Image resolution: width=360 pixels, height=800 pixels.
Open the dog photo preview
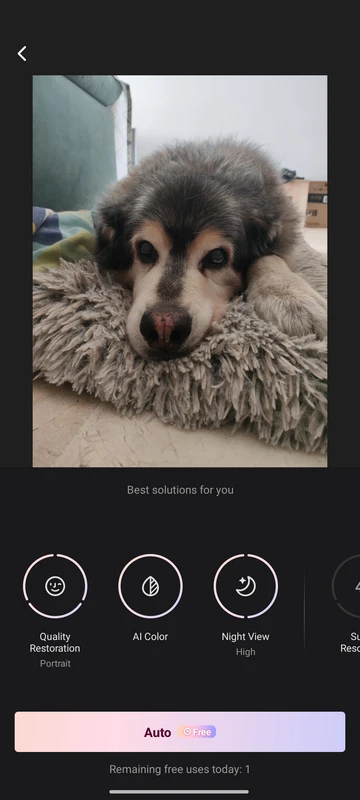coord(180,271)
